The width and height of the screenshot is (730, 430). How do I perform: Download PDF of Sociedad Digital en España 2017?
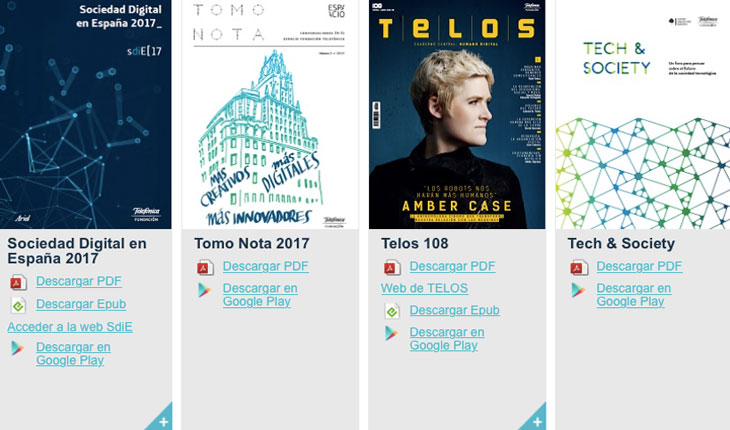click(x=78, y=282)
